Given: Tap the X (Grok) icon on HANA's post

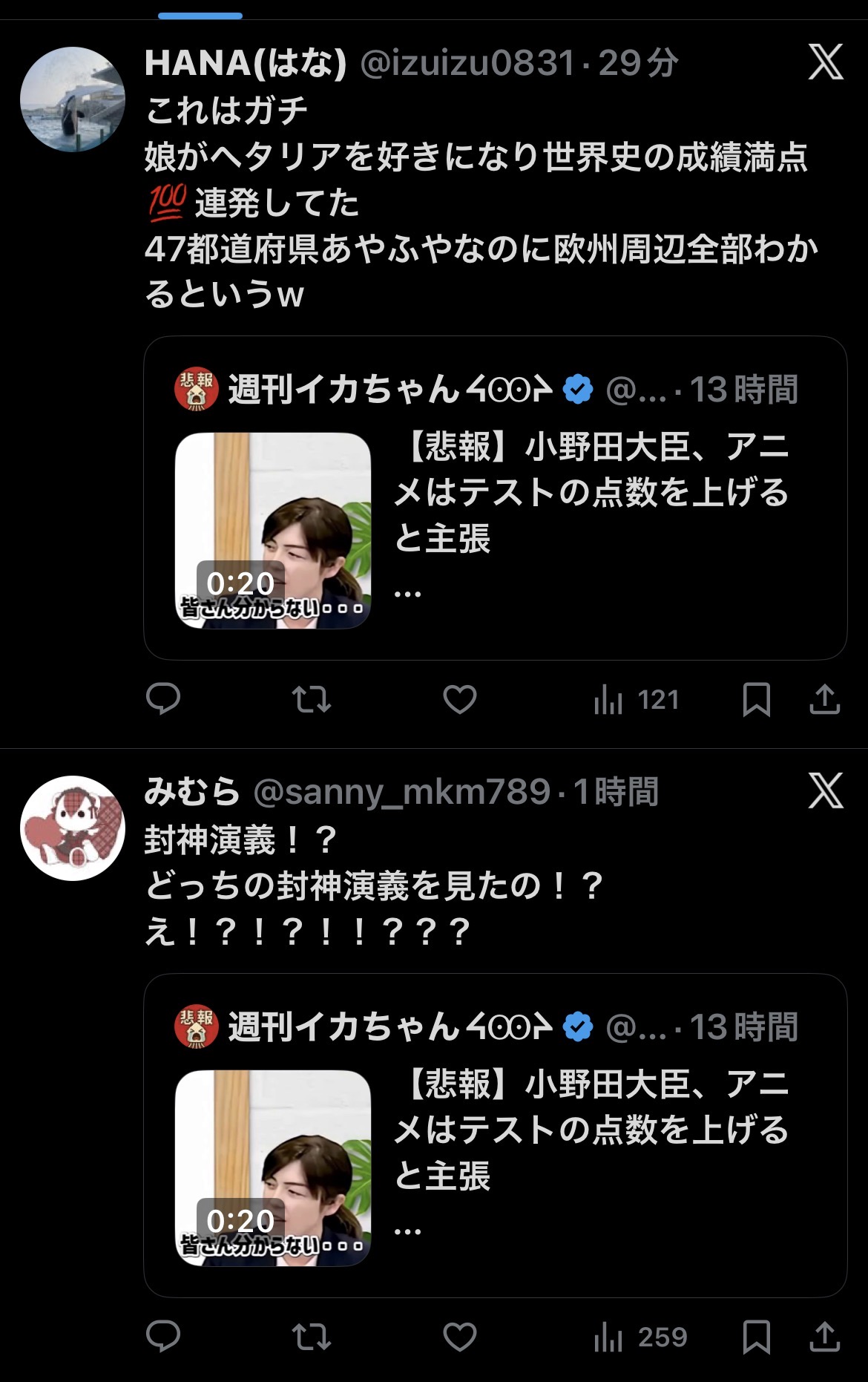Looking at the screenshot, I should 825,62.
